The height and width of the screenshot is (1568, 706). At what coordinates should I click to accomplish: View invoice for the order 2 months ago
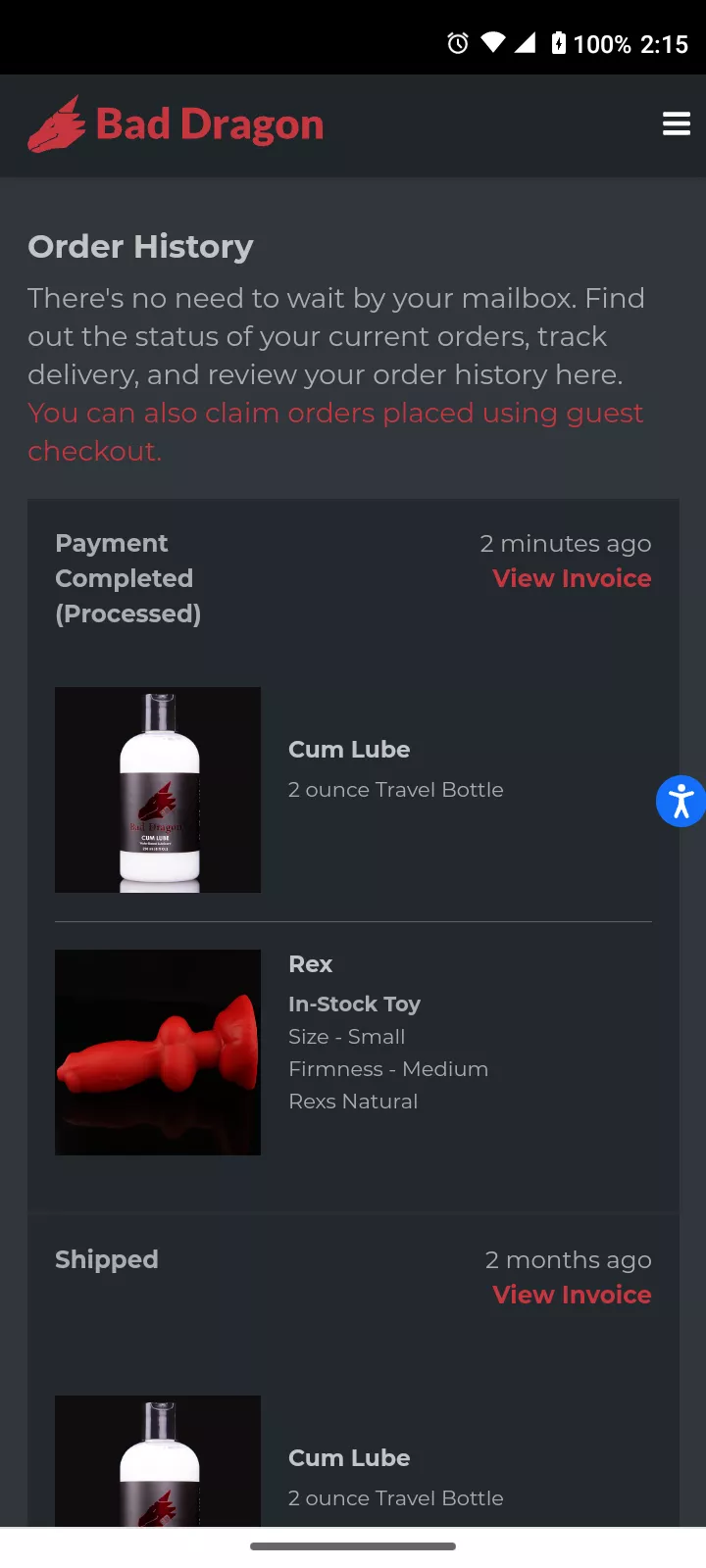(x=572, y=1295)
